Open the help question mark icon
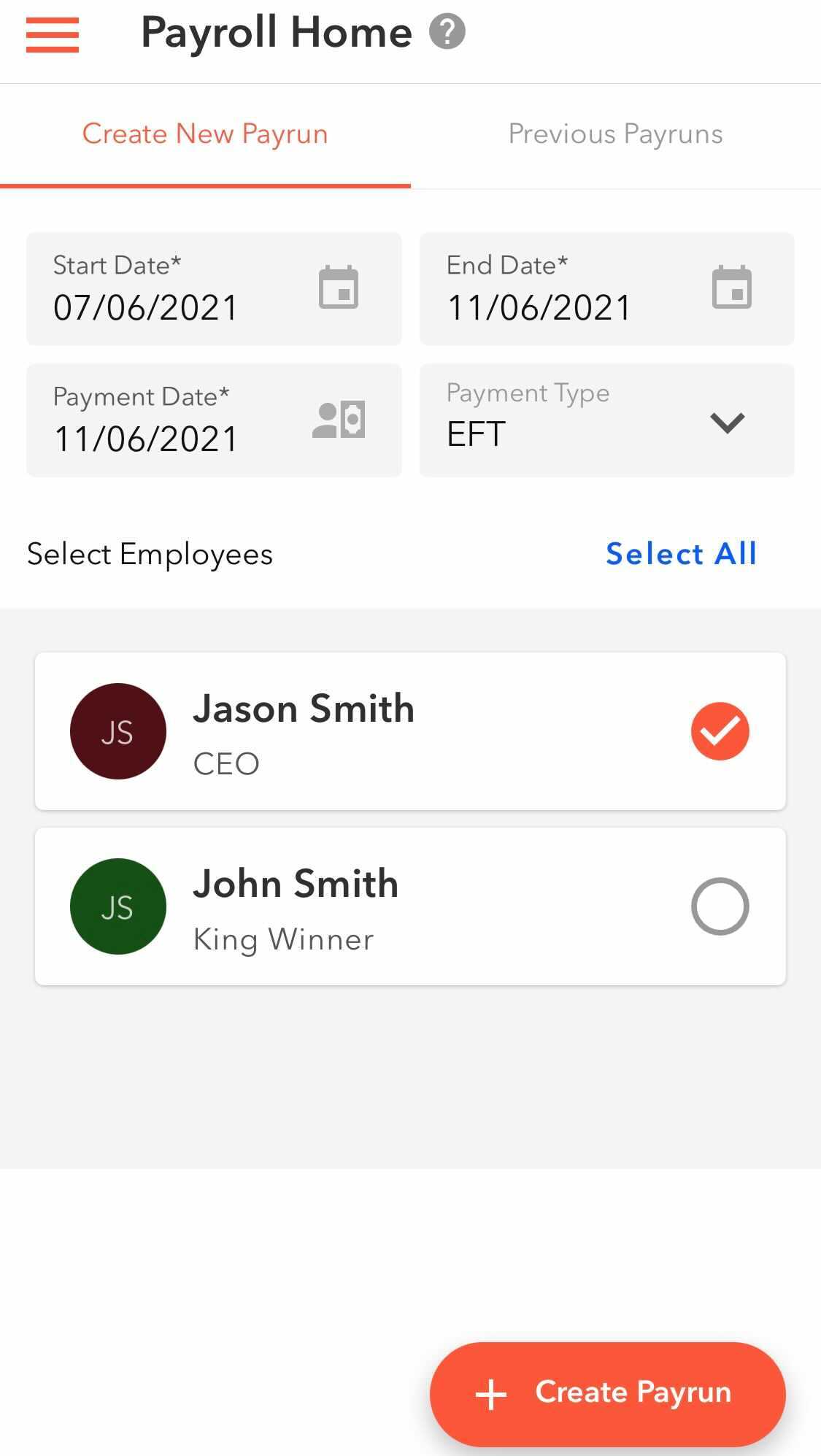The height and width of the screenshot is (1456, 821). click(x=447, y=33)
